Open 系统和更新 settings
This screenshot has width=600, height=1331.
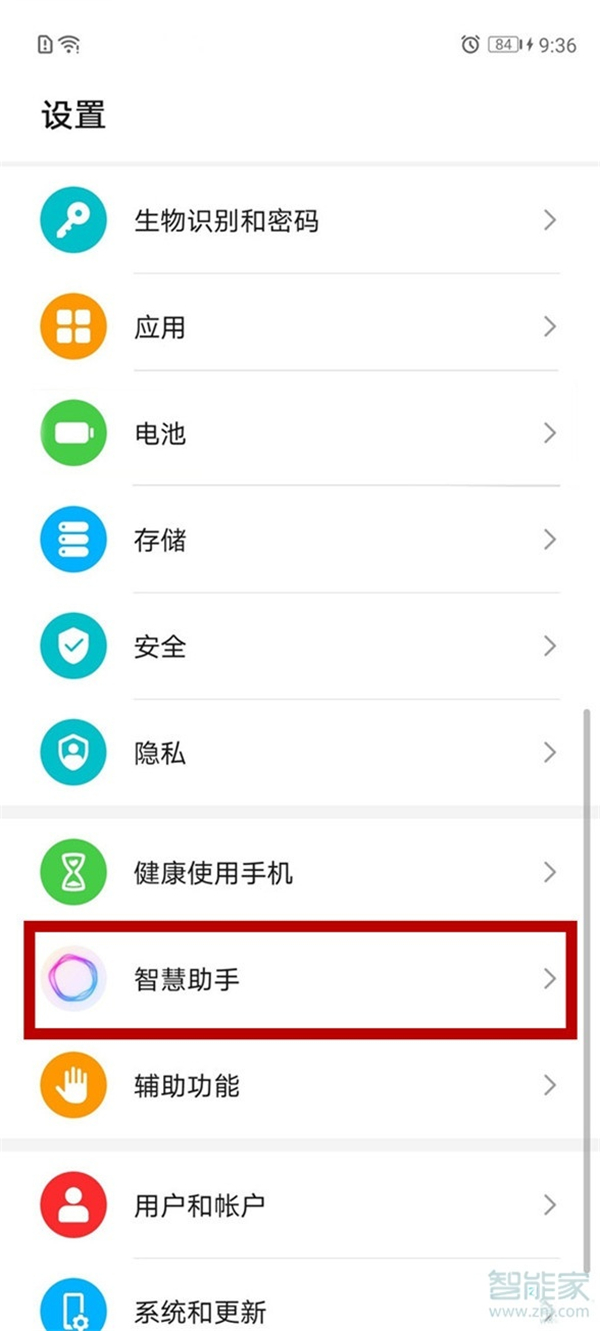(300, 1308)
